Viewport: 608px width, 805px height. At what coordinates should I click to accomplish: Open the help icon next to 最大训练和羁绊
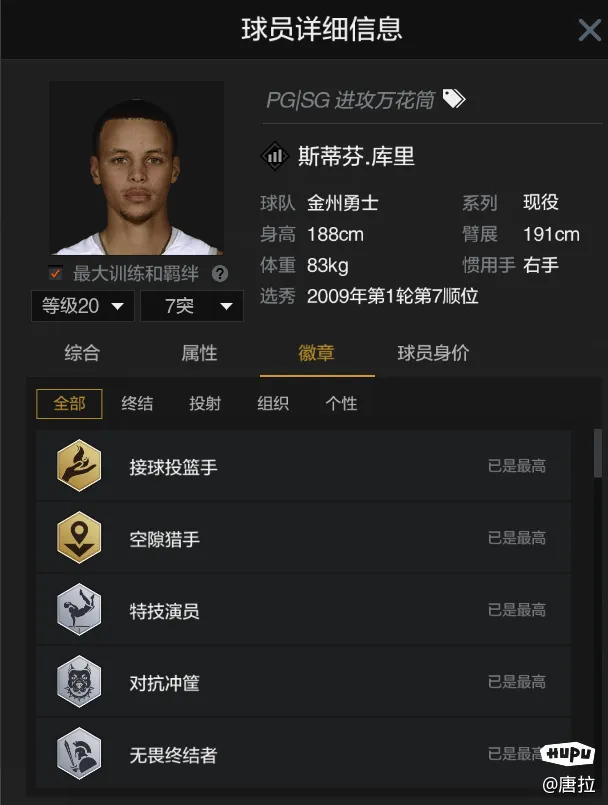tap(220, 273)
